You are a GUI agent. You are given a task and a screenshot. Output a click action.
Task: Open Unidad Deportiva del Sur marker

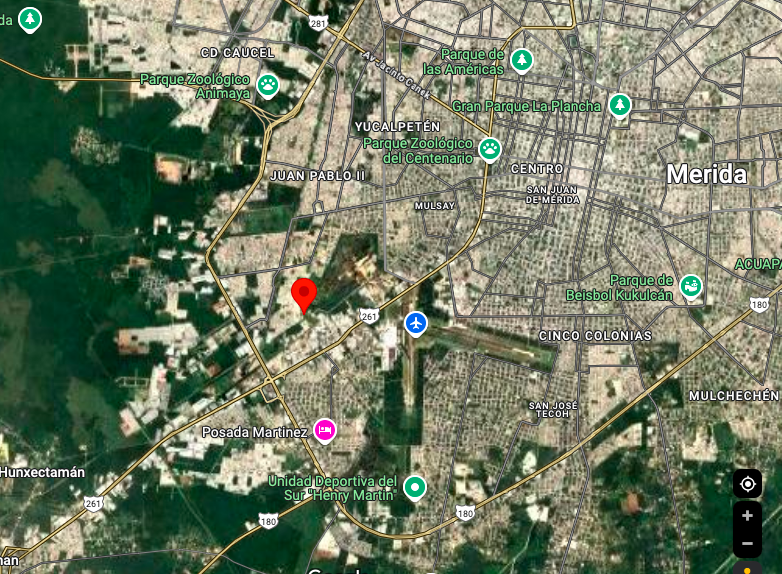click(x=415, y=487)
